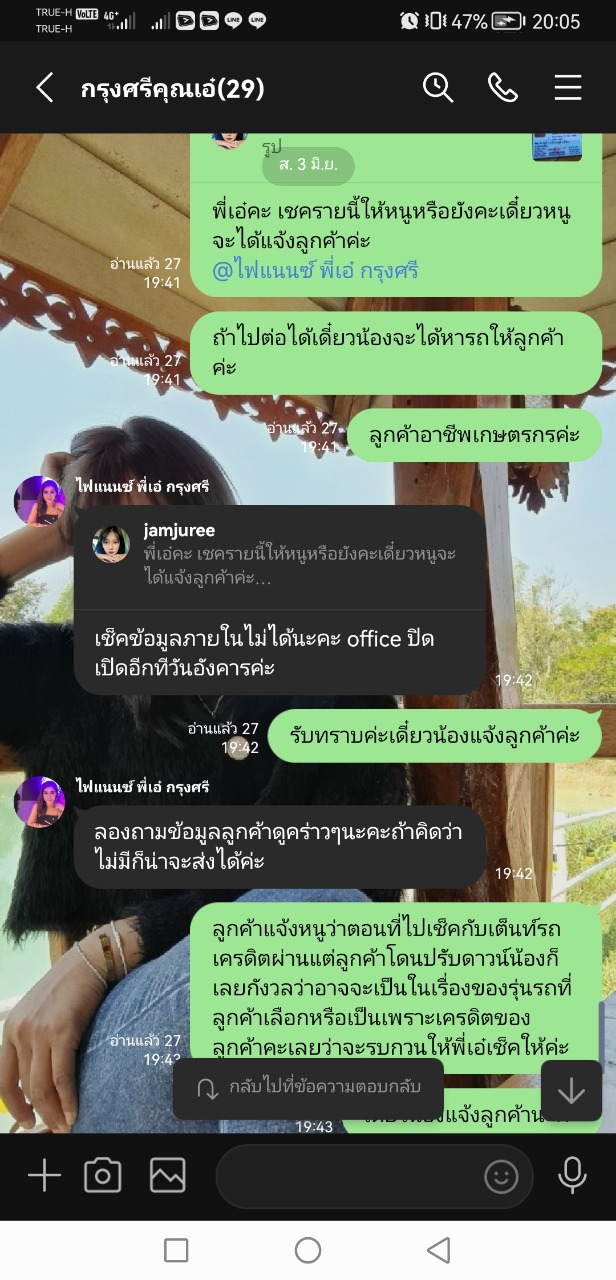The image size is (616, 1280).
Task: Search within this chat
Action: 438,88
